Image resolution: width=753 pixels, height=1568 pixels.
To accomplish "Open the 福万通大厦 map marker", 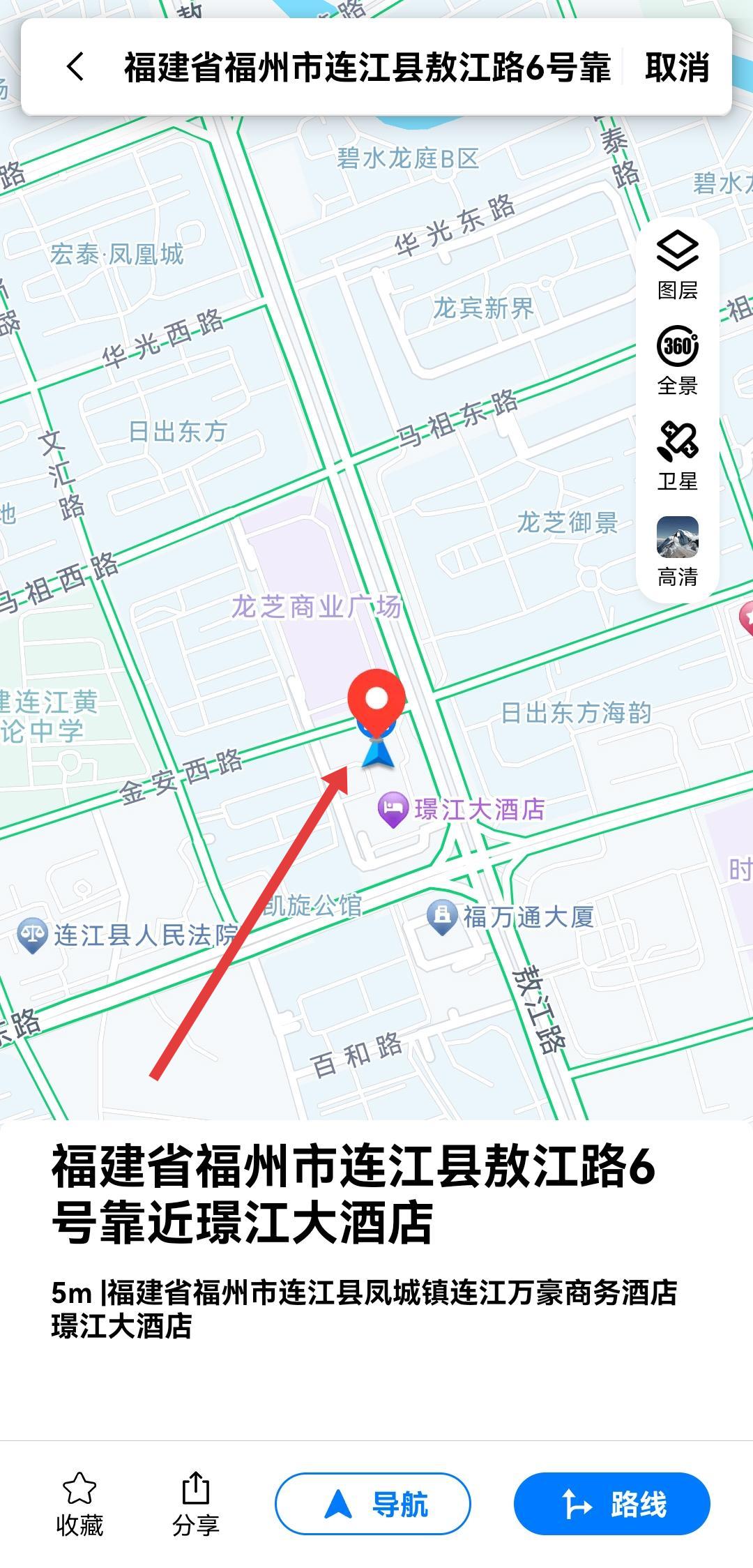I will coord(442,917).
